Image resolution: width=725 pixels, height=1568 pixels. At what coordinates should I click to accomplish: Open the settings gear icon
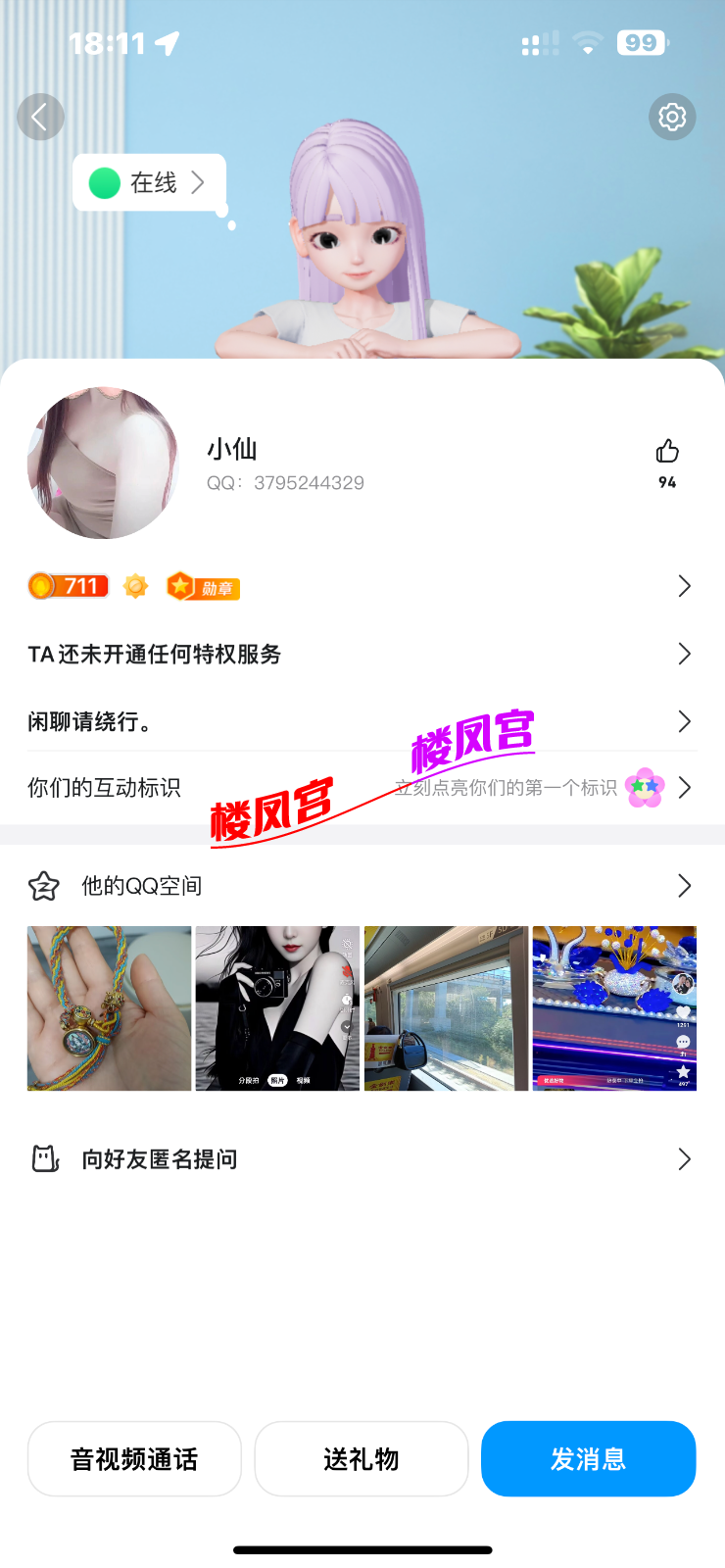[x=672, y=118]
